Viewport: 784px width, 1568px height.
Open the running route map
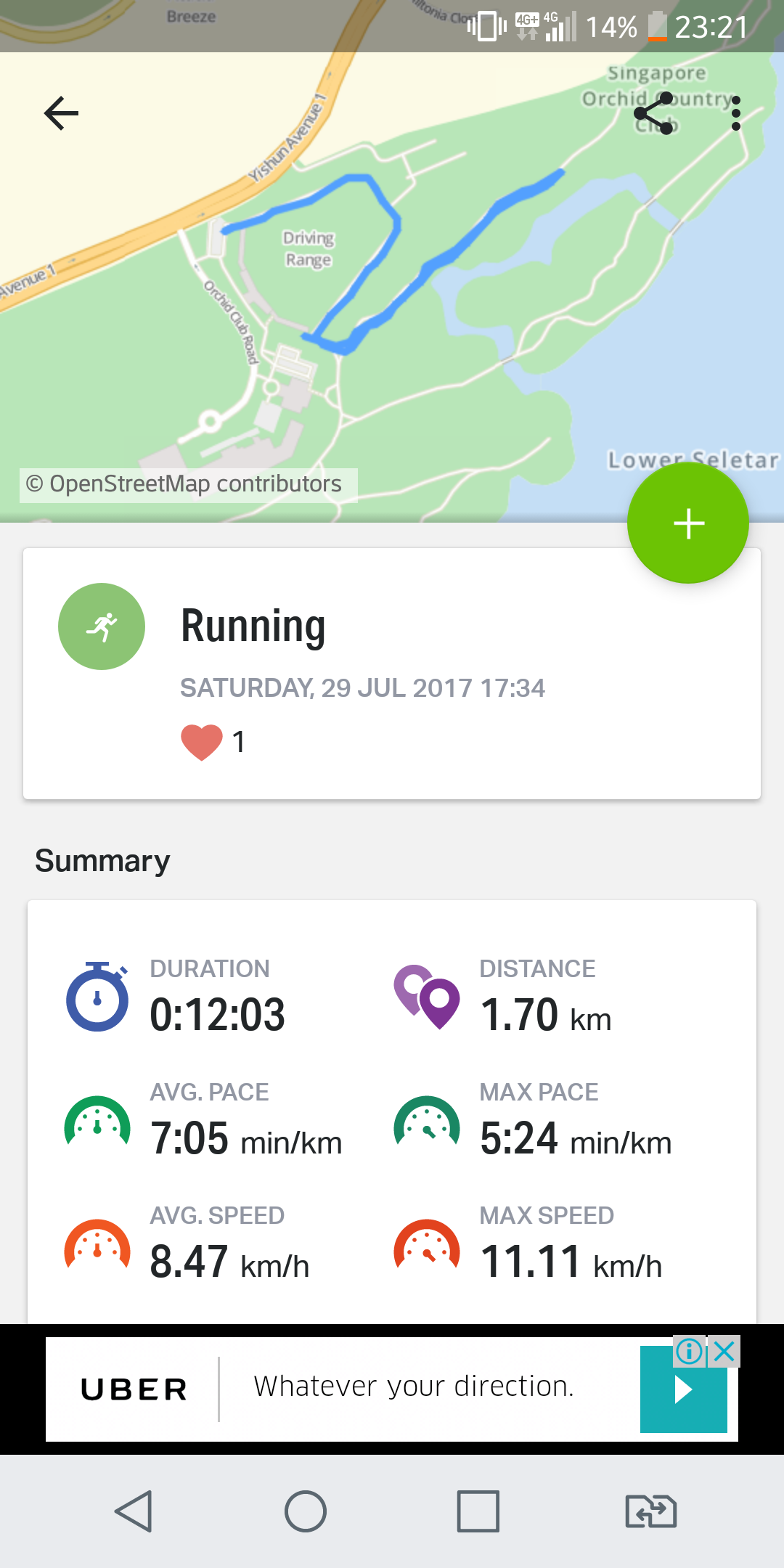tap(392, 287)
